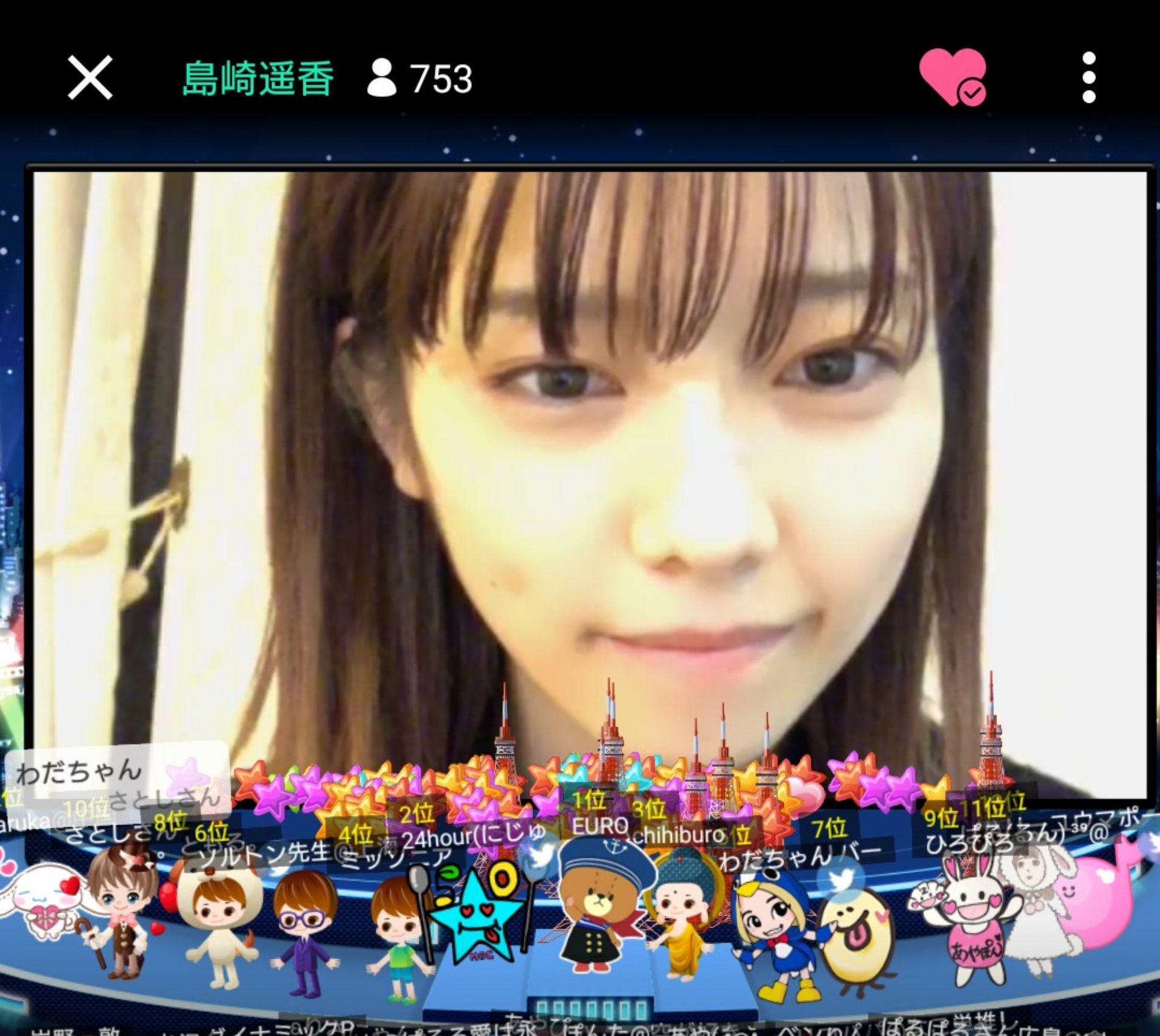1160x1036 pixels.
Task: Close the live stream
Action: coord(89,77)
